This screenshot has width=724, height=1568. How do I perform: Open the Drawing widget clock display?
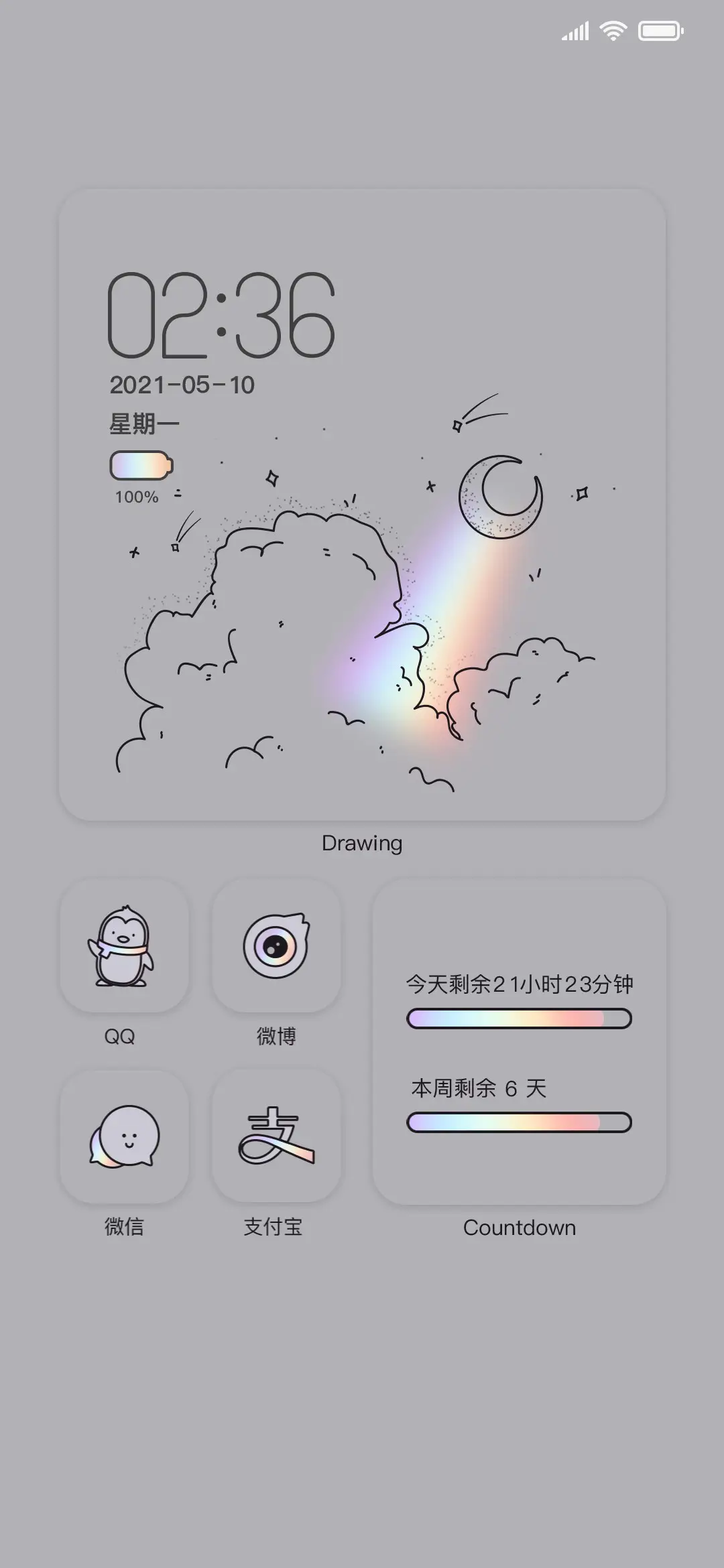(x=221, y=312)
